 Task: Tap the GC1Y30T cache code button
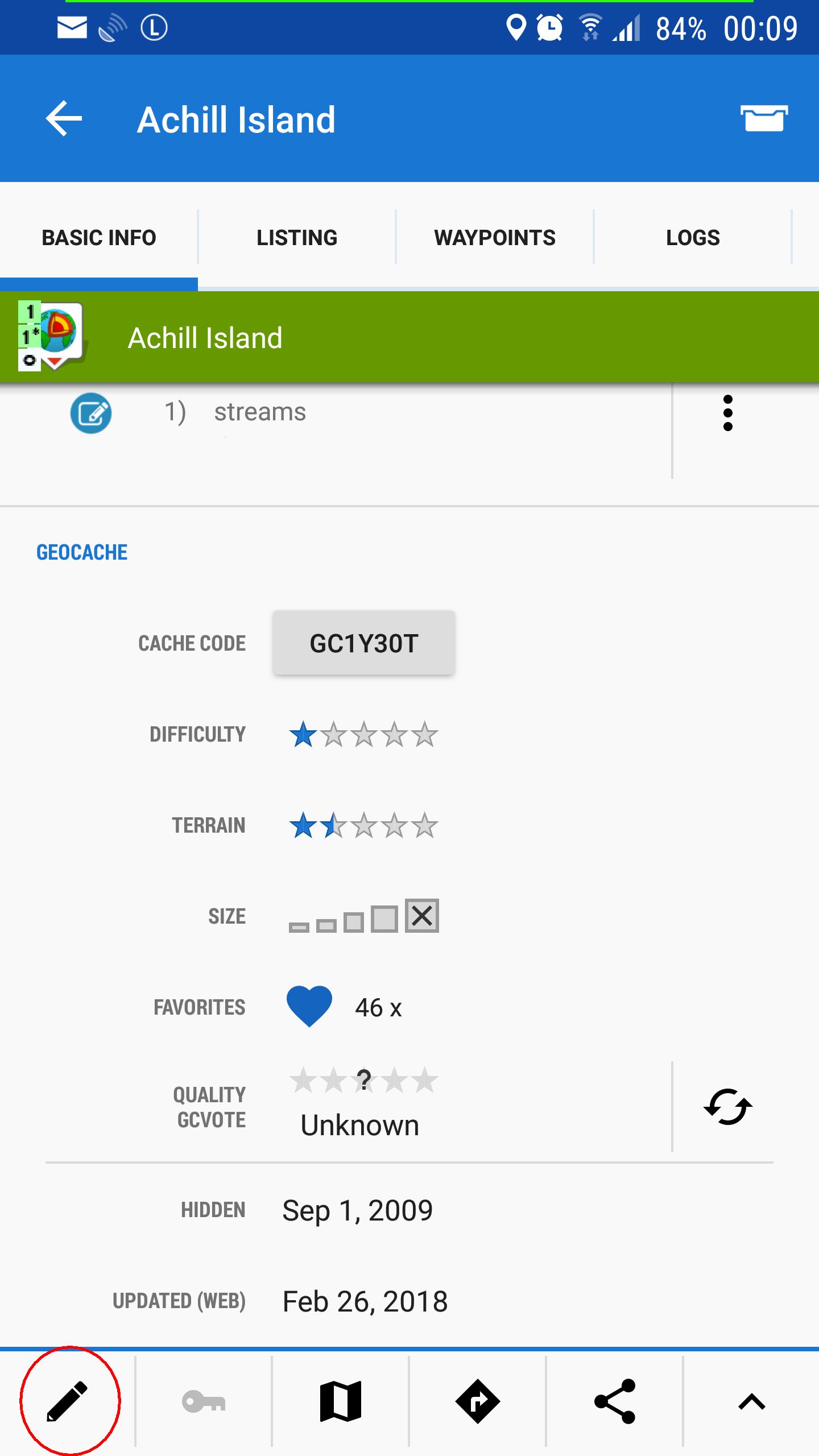[x=363, y=643]
